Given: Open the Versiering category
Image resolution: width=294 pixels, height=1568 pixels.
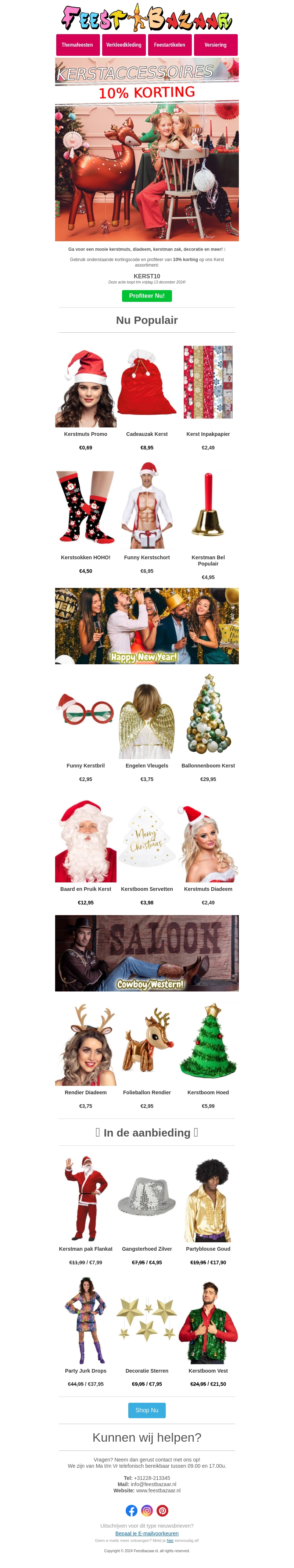Looking at the screenshot, I should tap(215, 45).
